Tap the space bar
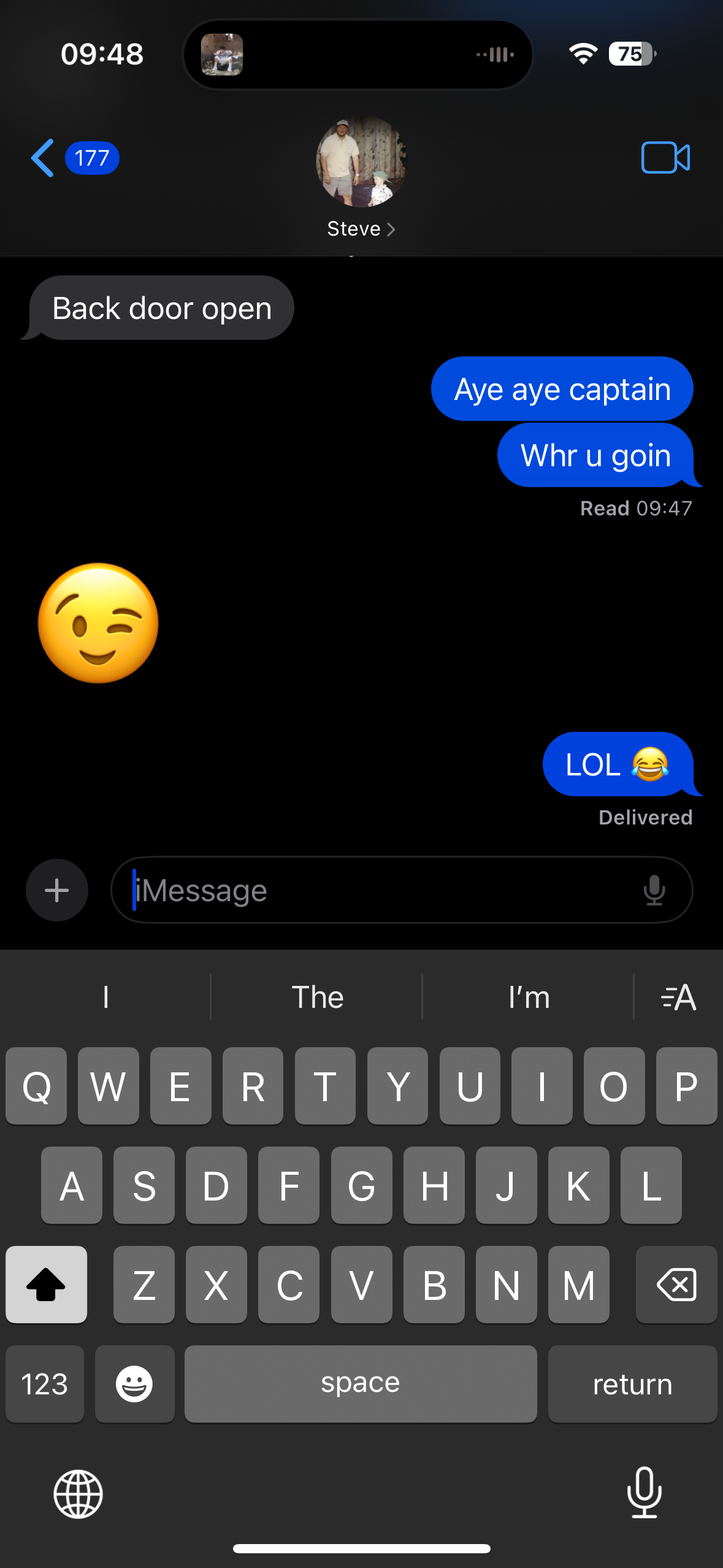 click(361, 1384)
